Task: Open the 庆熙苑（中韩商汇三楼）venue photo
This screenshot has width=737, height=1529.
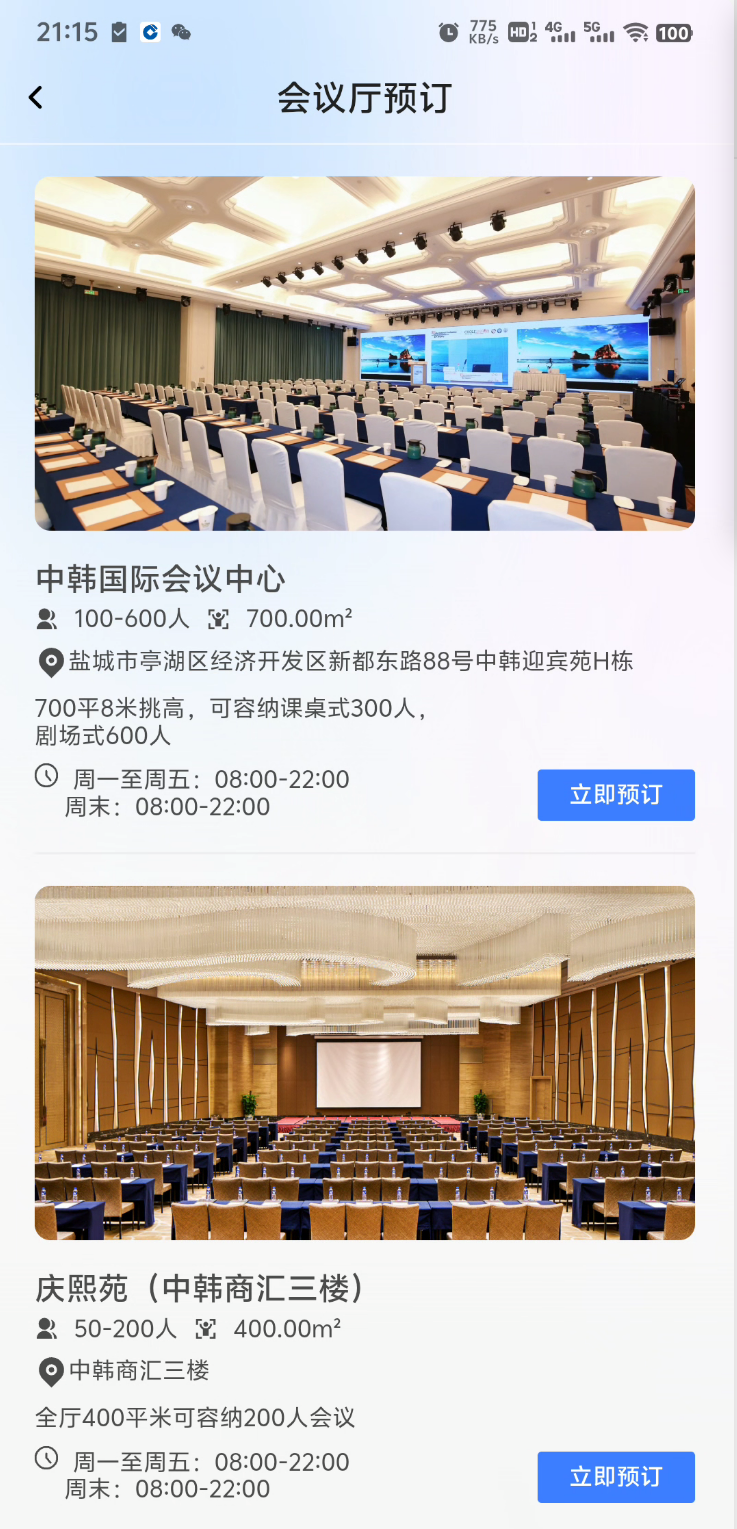Action: point(365,1062)
